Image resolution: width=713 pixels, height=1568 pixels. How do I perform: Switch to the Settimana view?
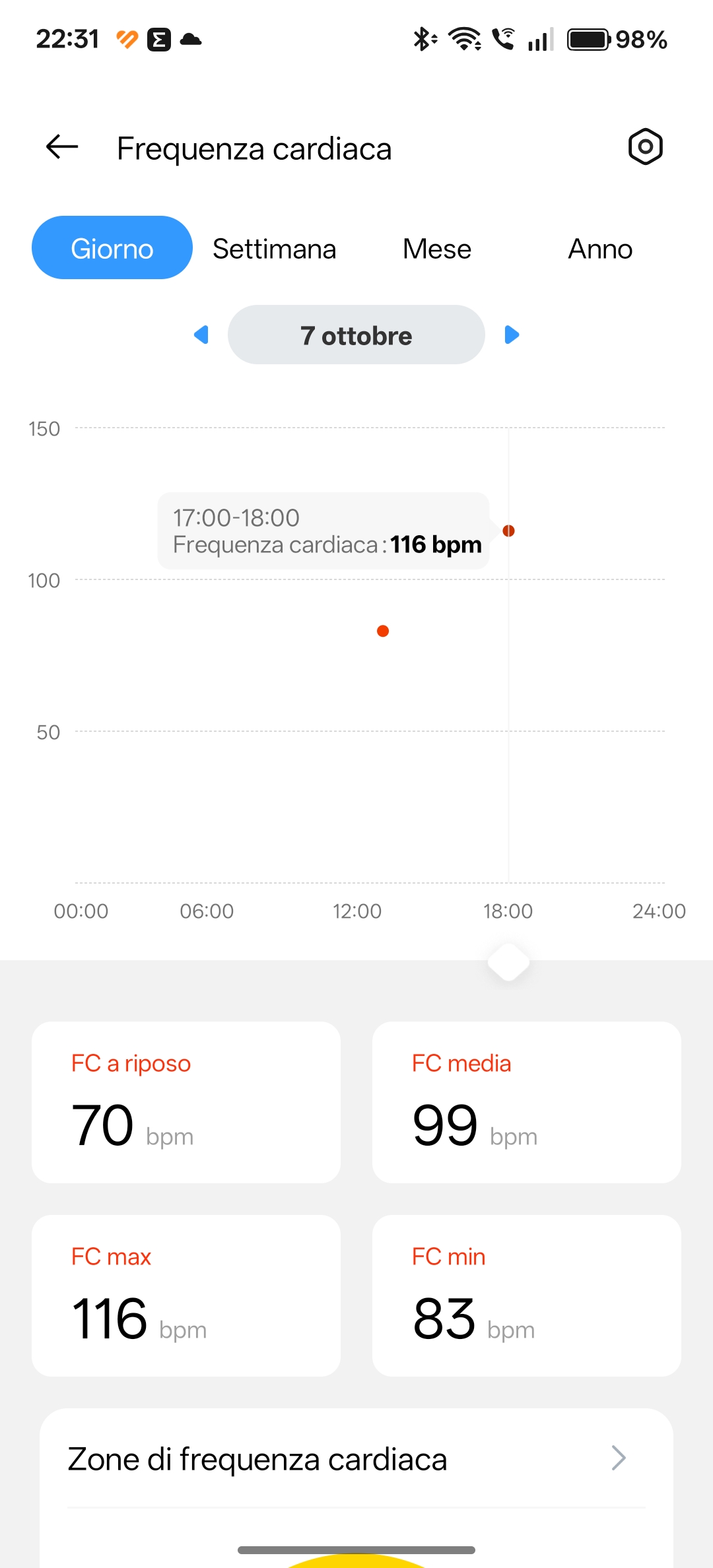(x=274, y=249)
